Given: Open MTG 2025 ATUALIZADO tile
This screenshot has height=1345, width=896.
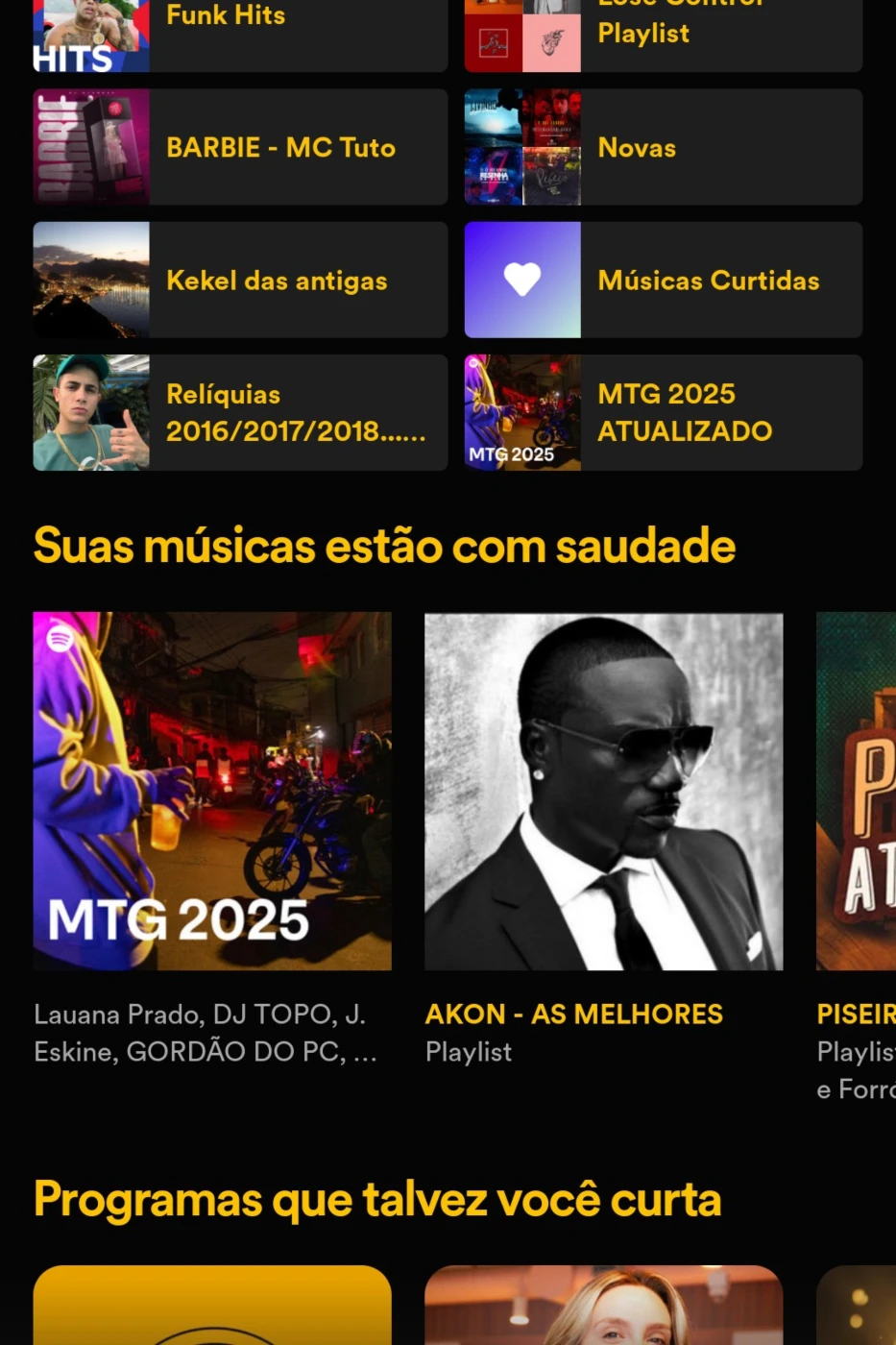Looking at the screenshot, I should pos(663,412).
